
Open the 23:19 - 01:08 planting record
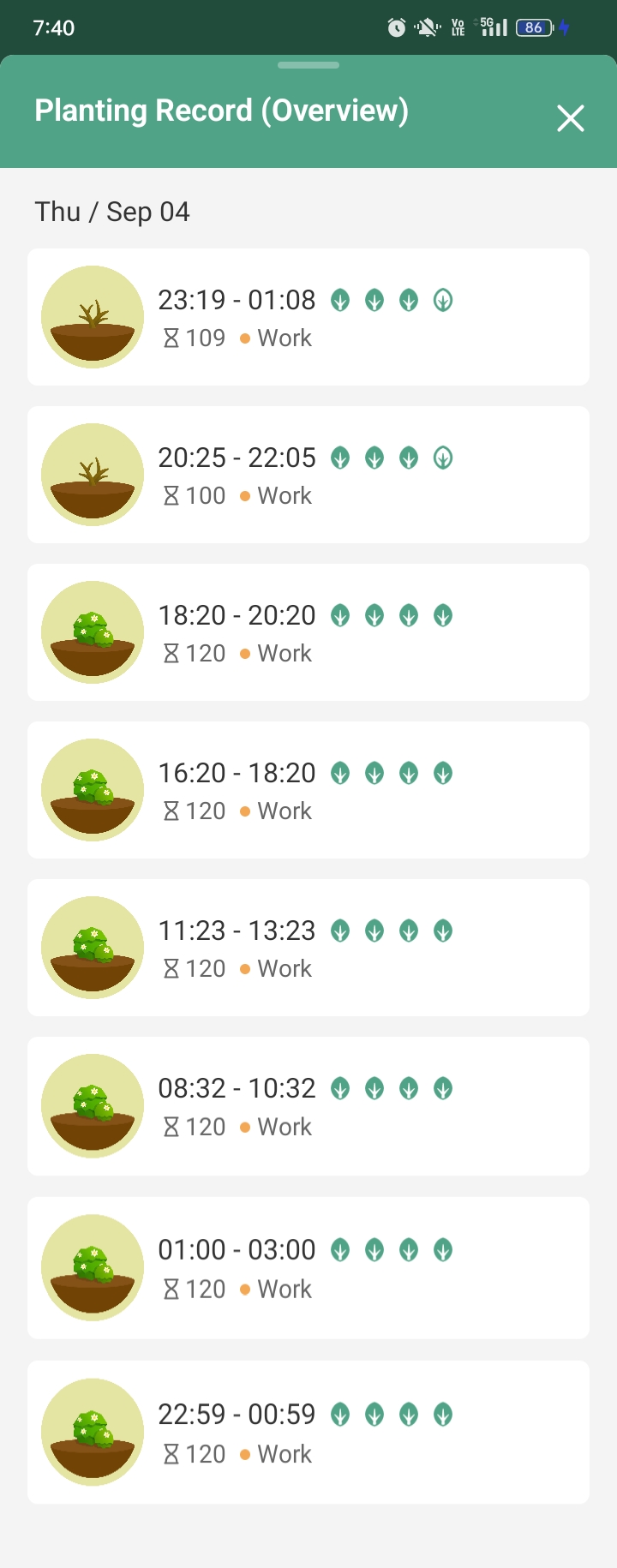tap(308, 317)
